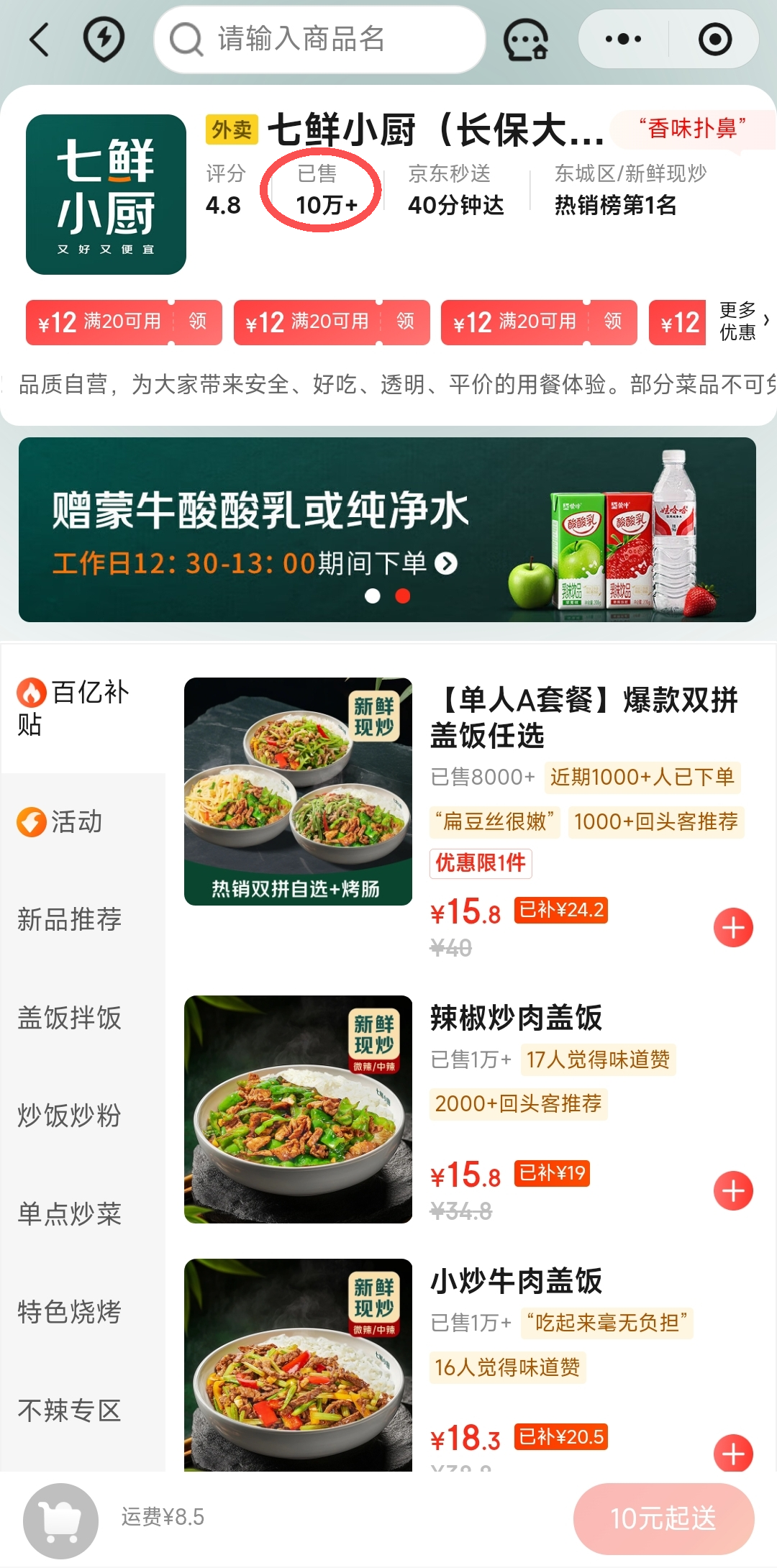The height and width of the screenshot is (1568, 777).
Task: Add 单人A套餐 爆款双拼盖饭 to cart
Action: click(733, 928)
